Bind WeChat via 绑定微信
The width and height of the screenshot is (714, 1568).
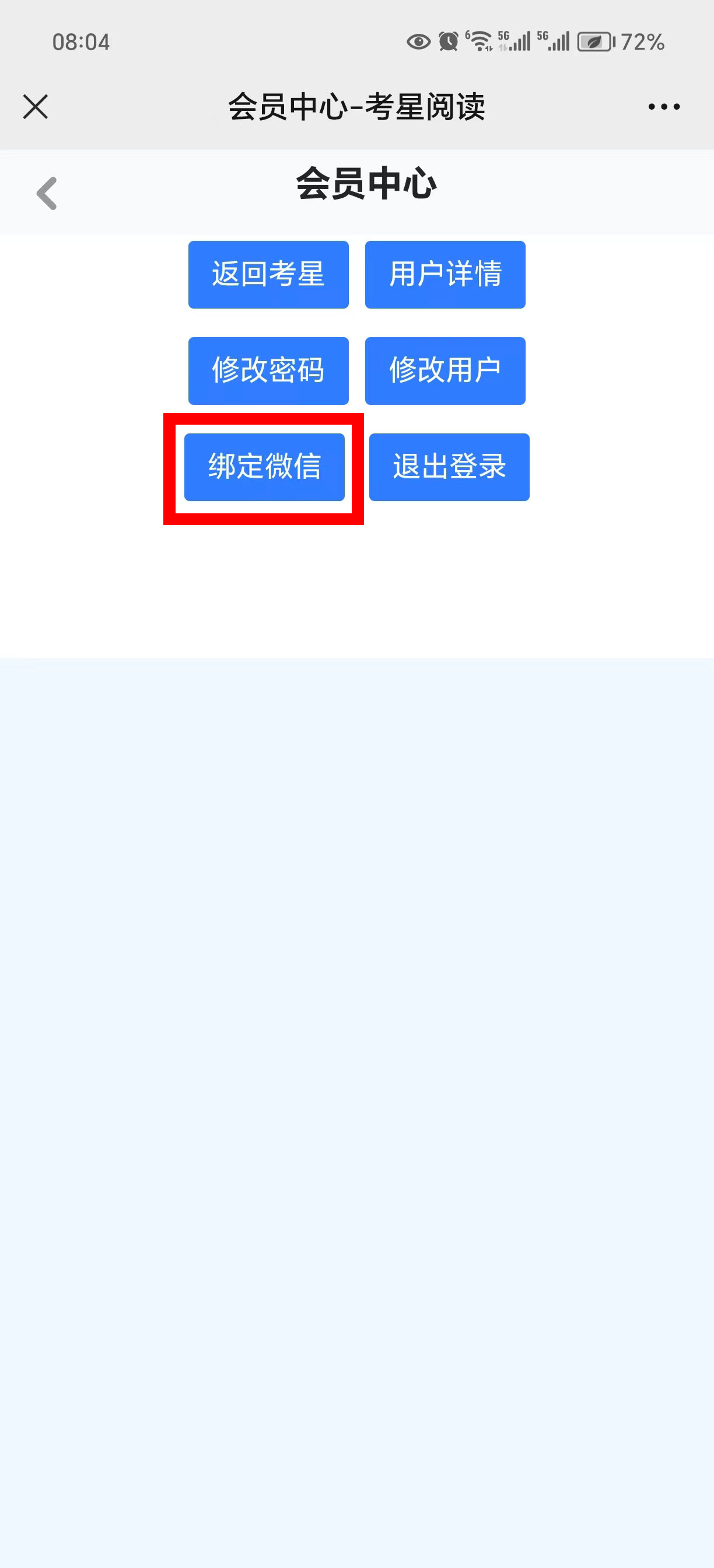pos(264,467)
